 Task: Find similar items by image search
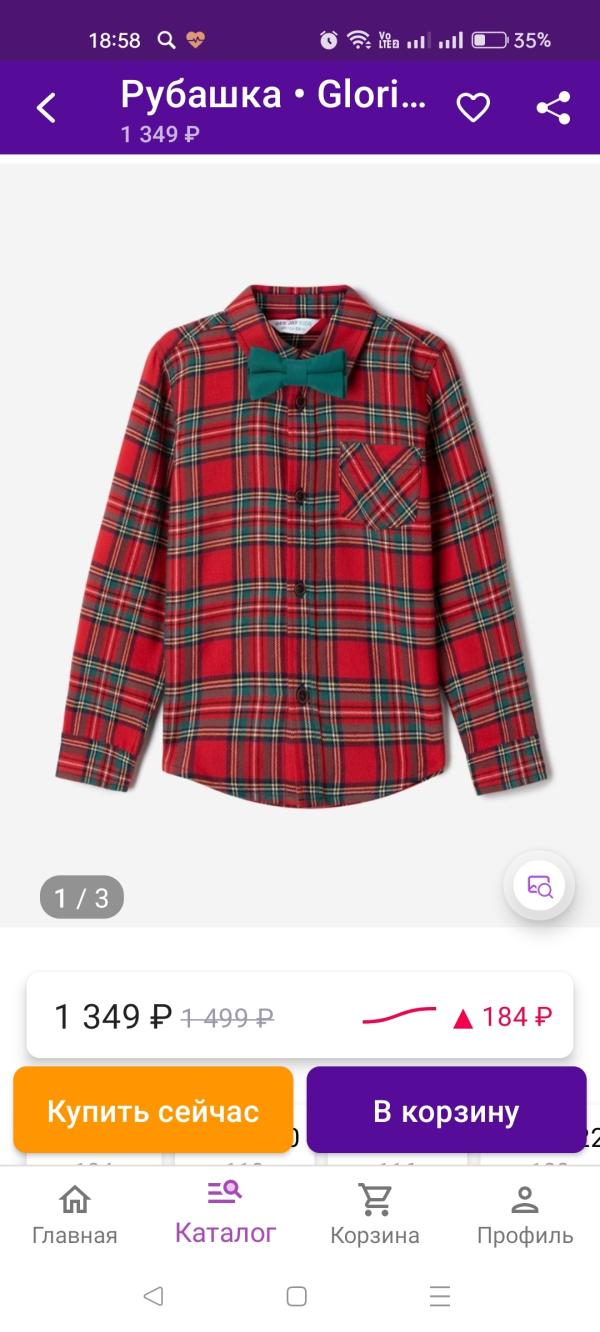pyautogui.click(x=539, y=886)
